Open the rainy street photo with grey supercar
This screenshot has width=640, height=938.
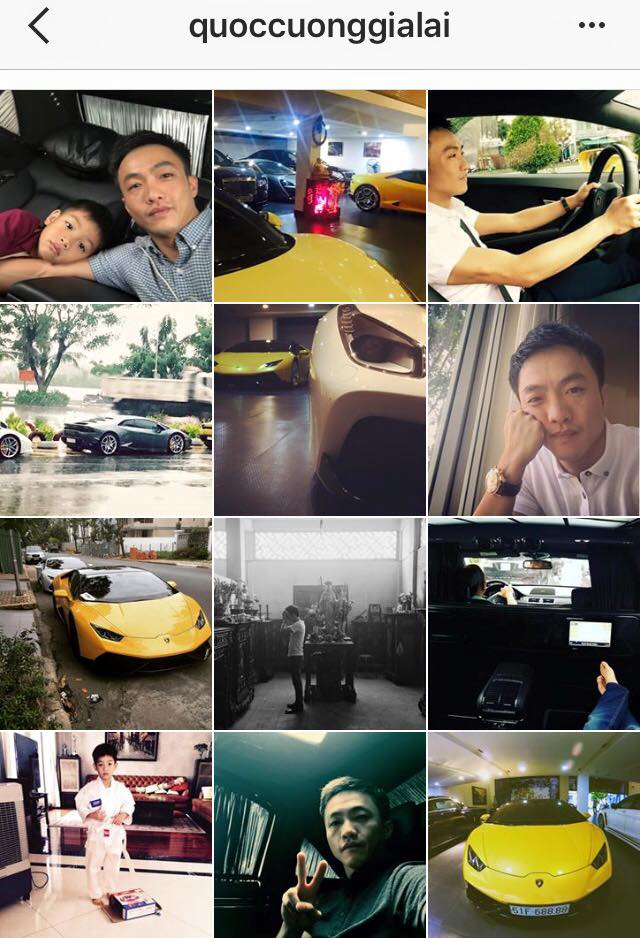106,410
